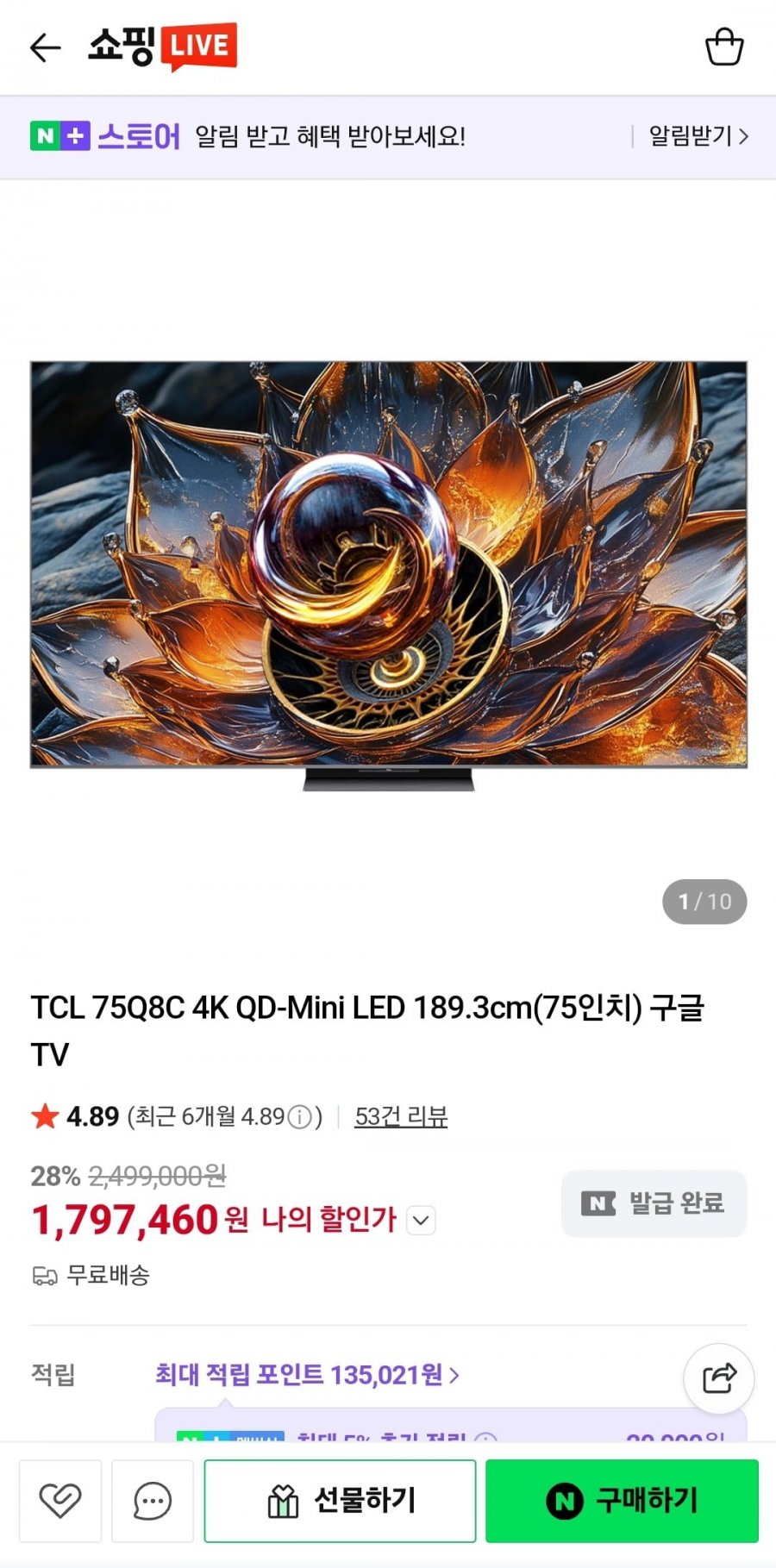This screenshot has height=1568, width=776.
Task: Add product to wishlist with heart
Action: [x=60, y=1501]
